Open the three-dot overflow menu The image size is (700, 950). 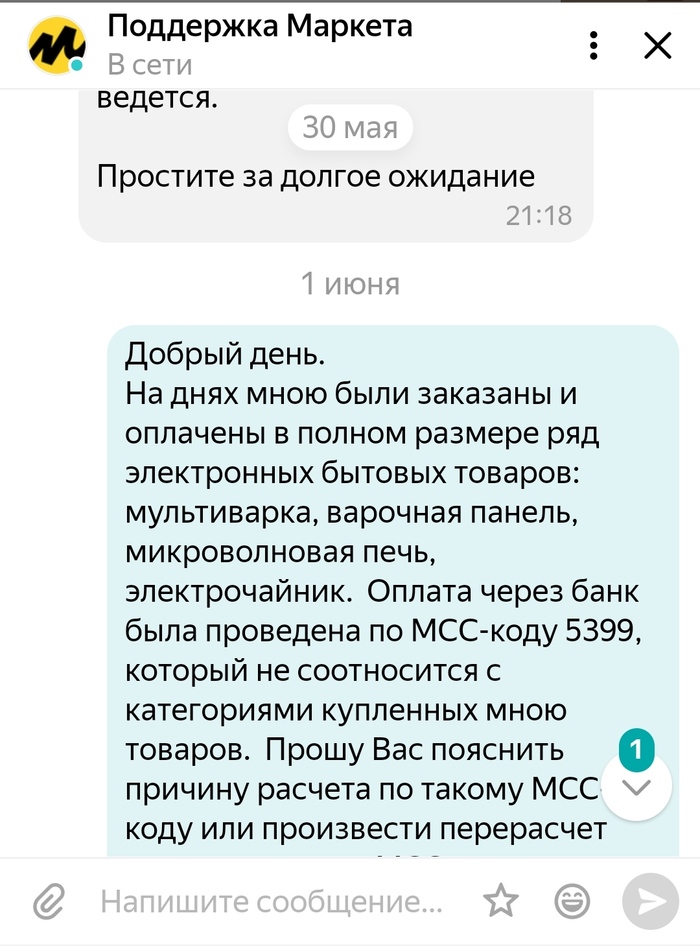click(594, 45)
